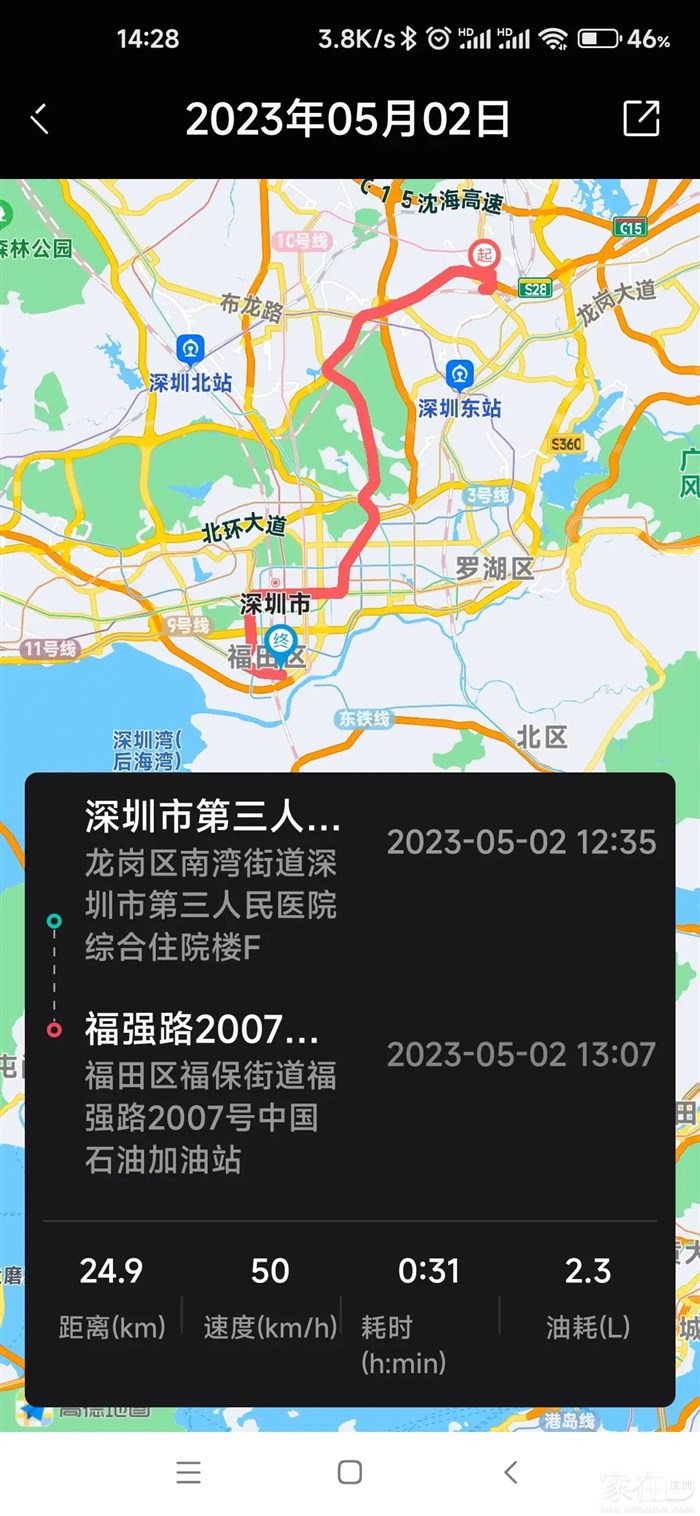This screenshot has width=700, height=1516.
Task: Tap the system back button
Action: point(511,1471)
